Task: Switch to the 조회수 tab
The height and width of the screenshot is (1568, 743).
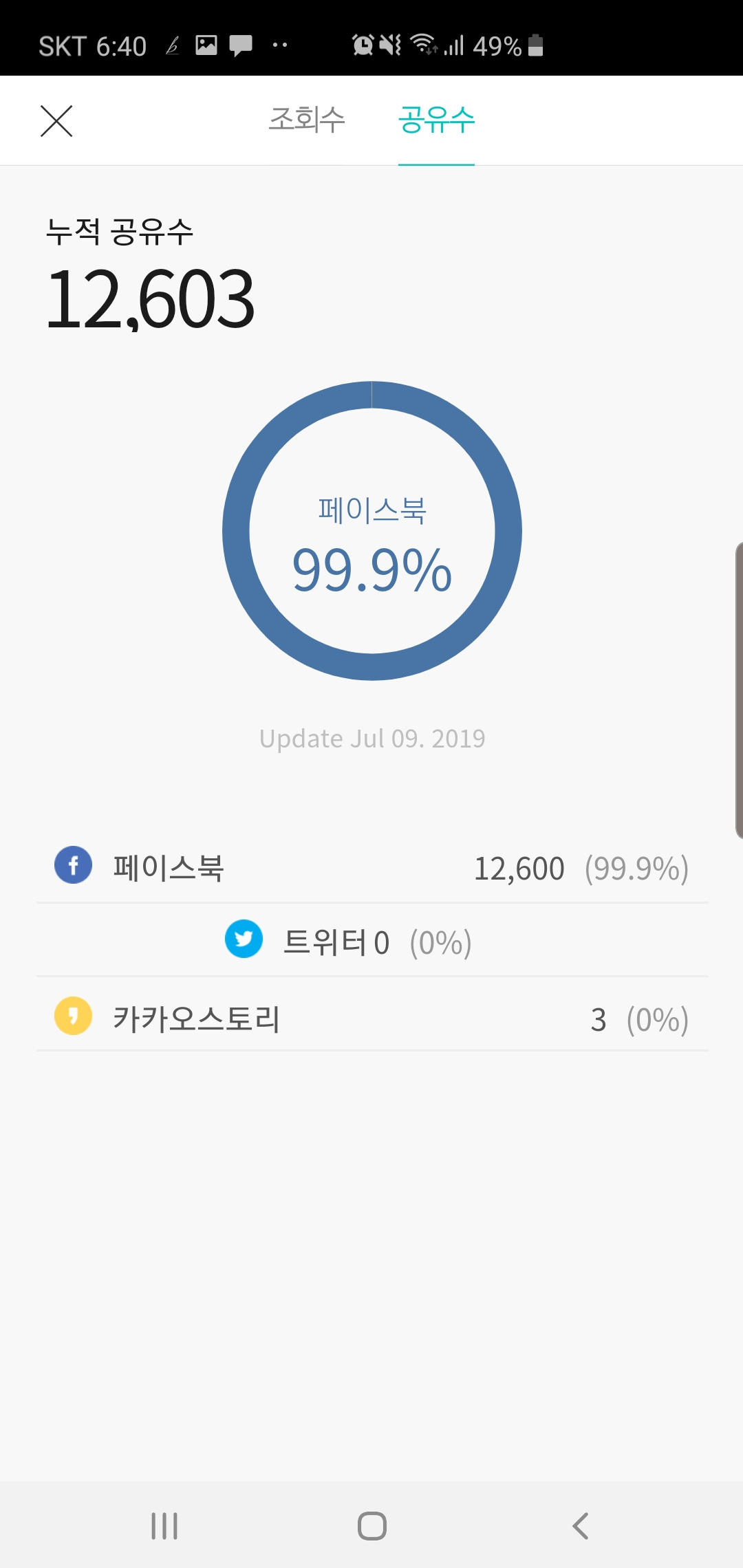Action: (307, 120)
